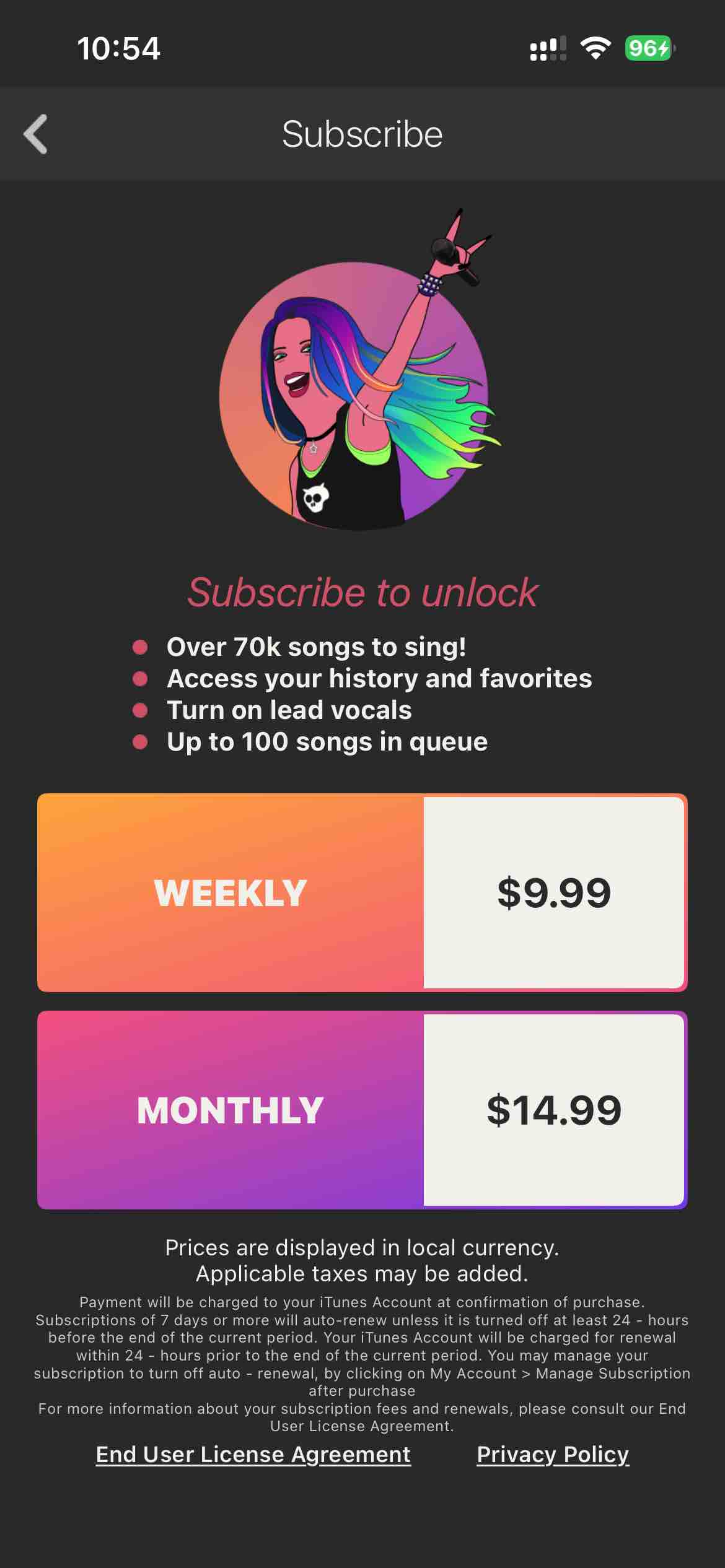This screenshot has width=725, height=1568.
Task: Choose the Weekly $9.99 subscription
Action: [362, 892]
